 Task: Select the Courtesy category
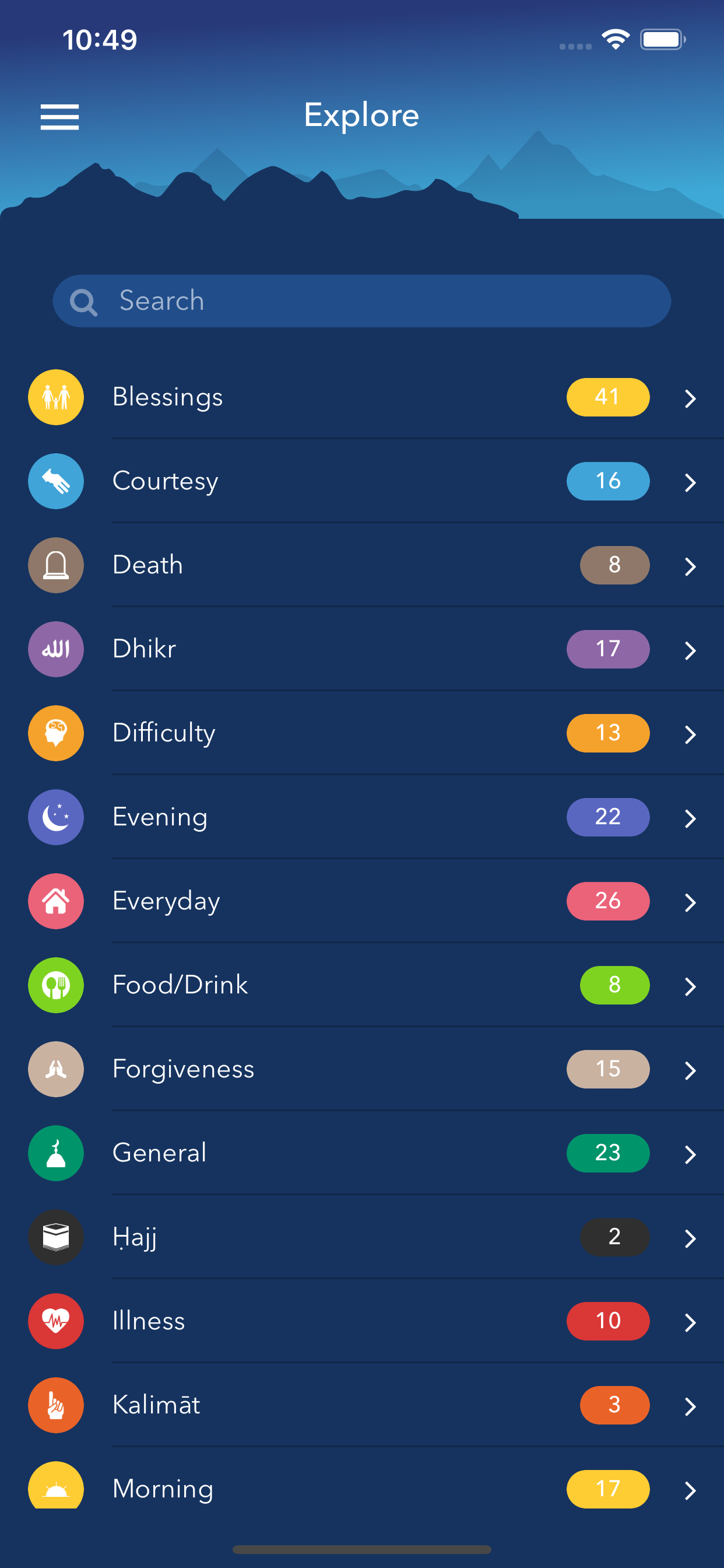[x=361, y=481]
